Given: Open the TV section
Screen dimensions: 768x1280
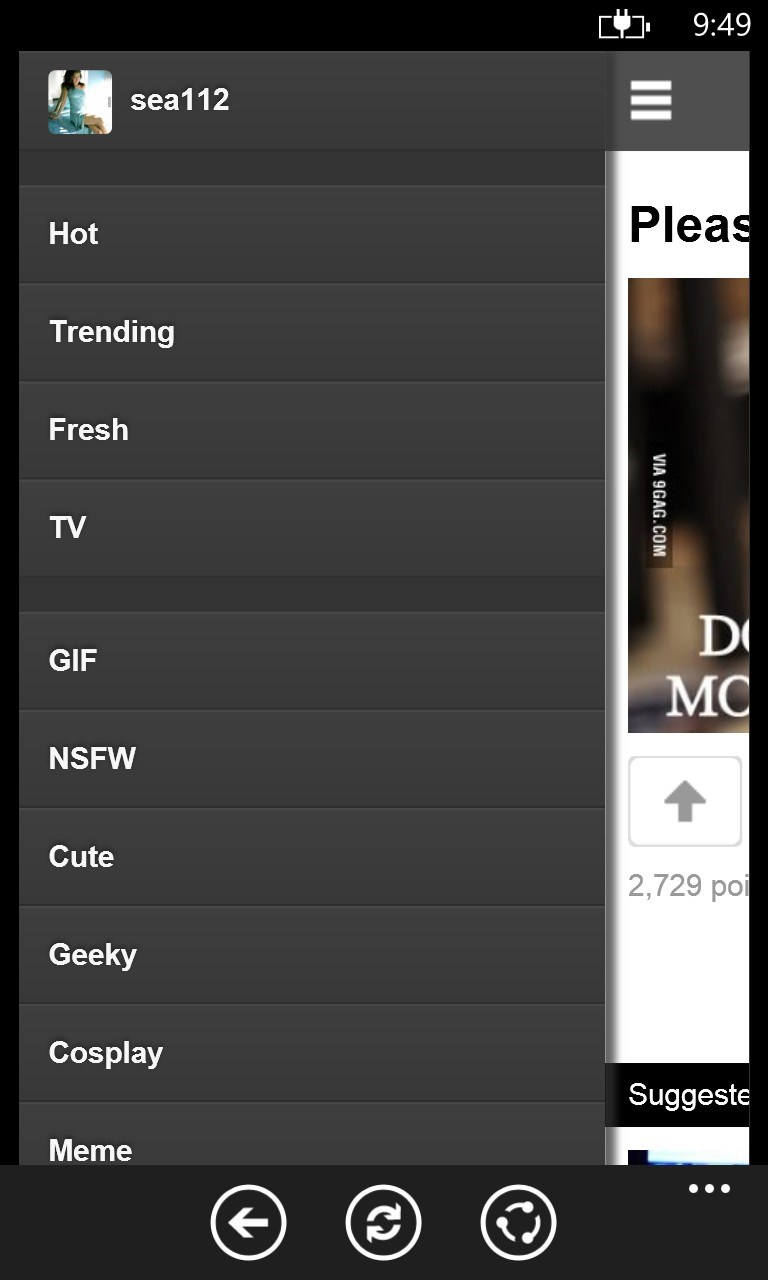Looking at the screenshot, I should [x=310, y=528].
